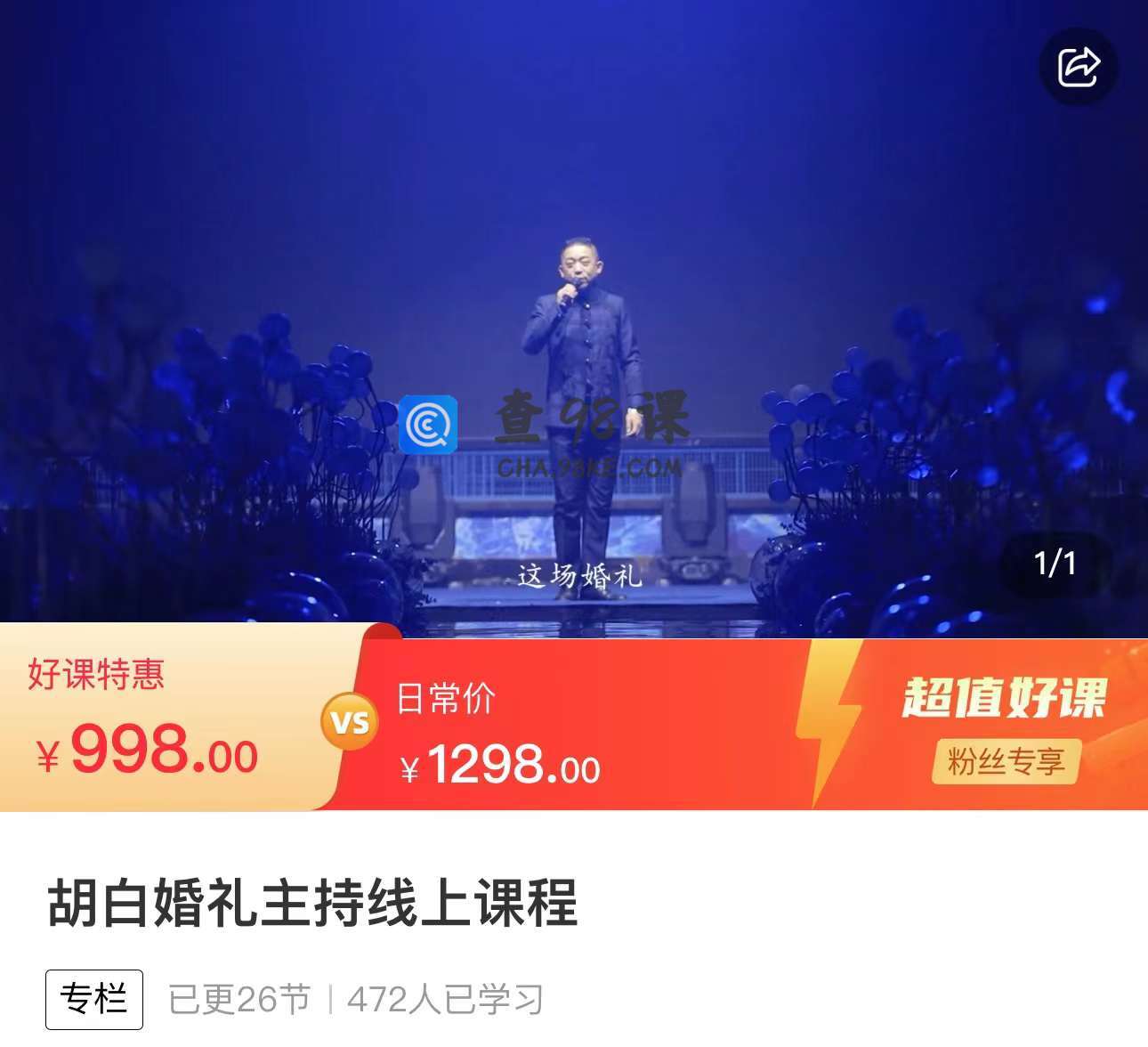This screenshot has width=1148, height=1047.
Task: Share this wedding hosting course
Action: [x=1078, y=67]
